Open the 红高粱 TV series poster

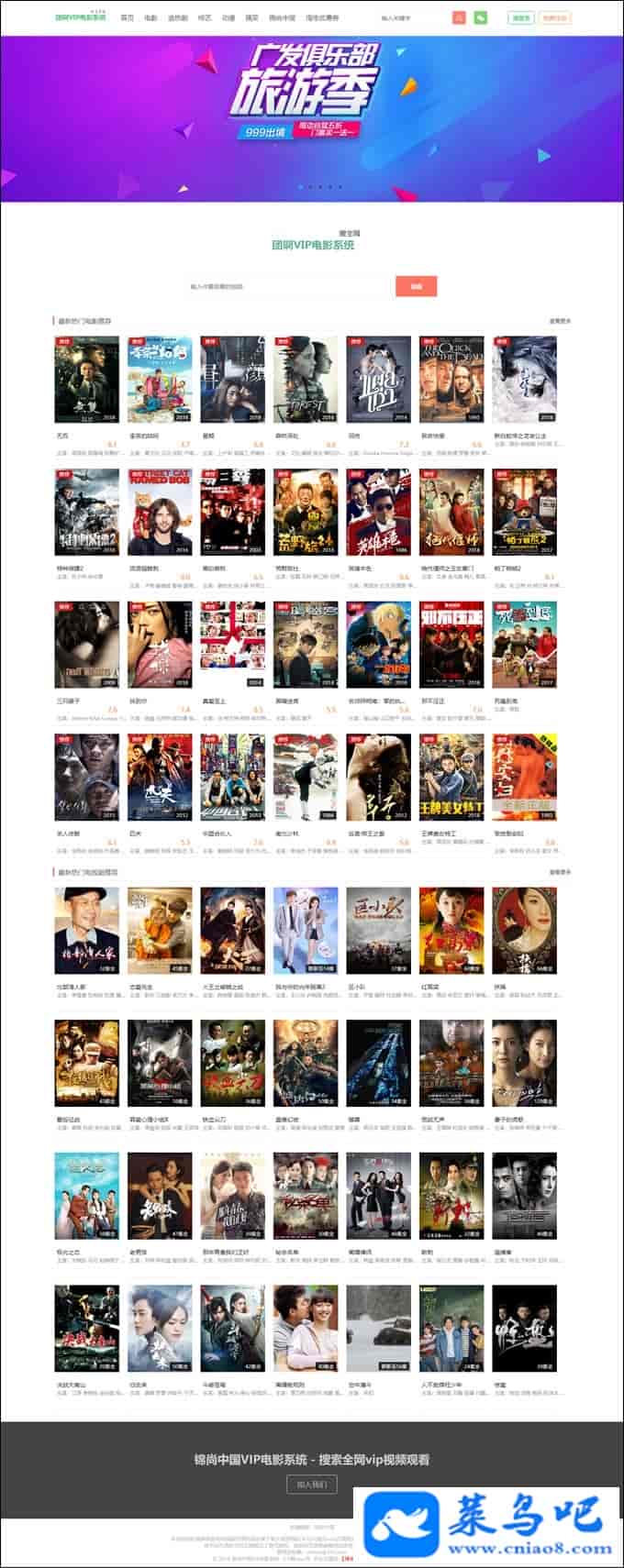(451, 930)
